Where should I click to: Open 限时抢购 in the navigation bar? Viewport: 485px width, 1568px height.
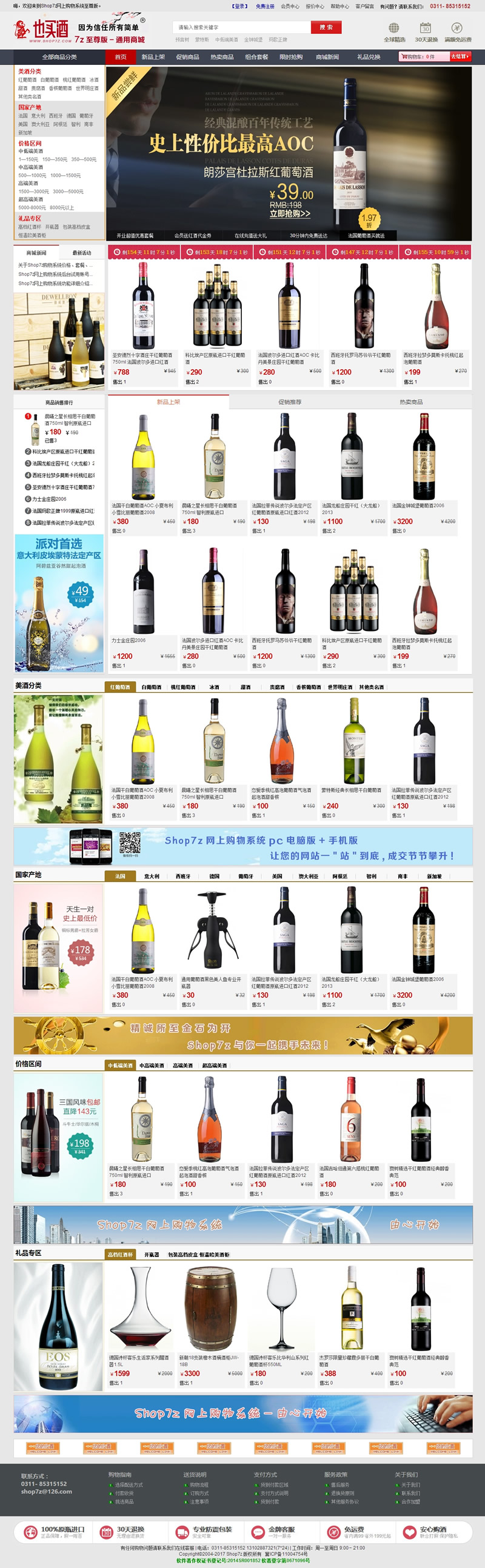(291, 56)
